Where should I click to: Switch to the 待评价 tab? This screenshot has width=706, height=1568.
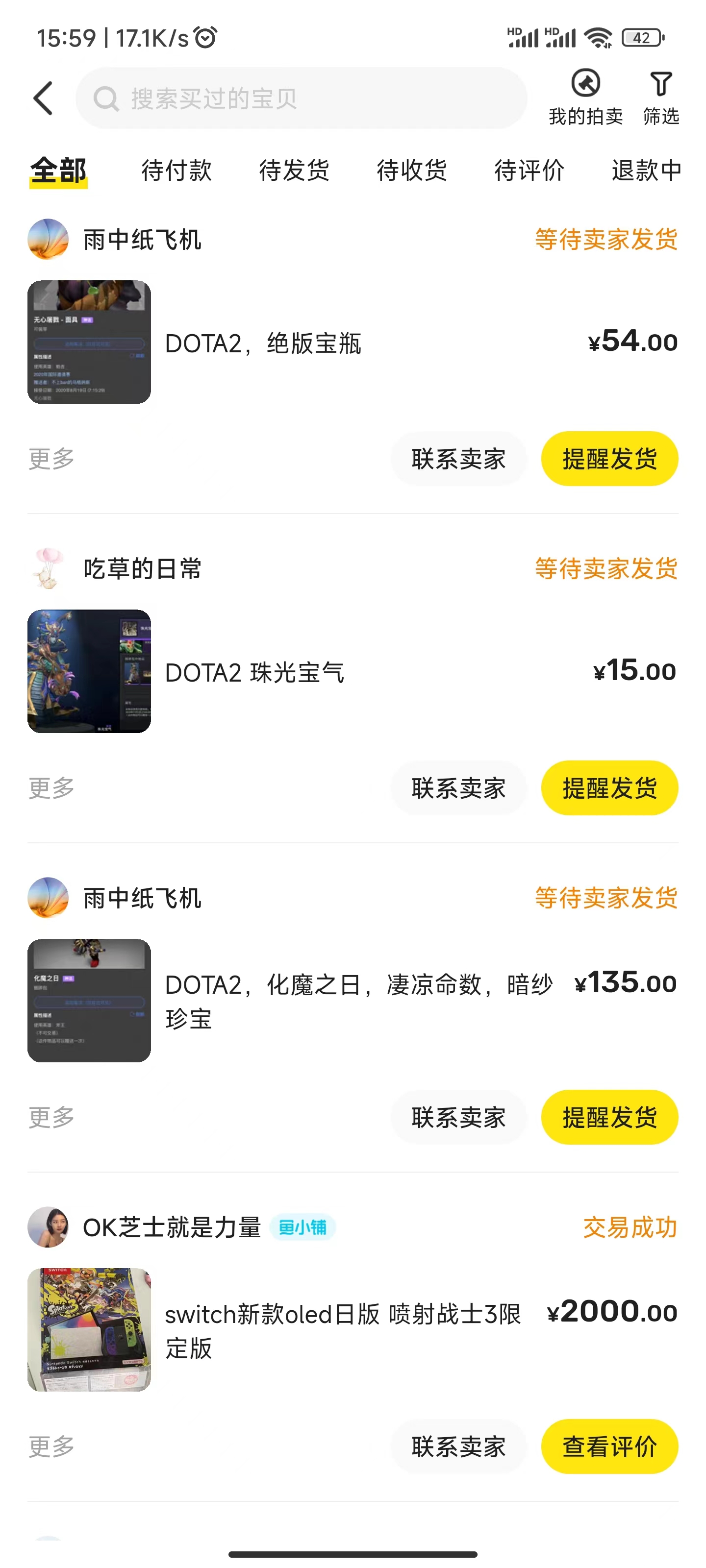[x=529, y=171]
